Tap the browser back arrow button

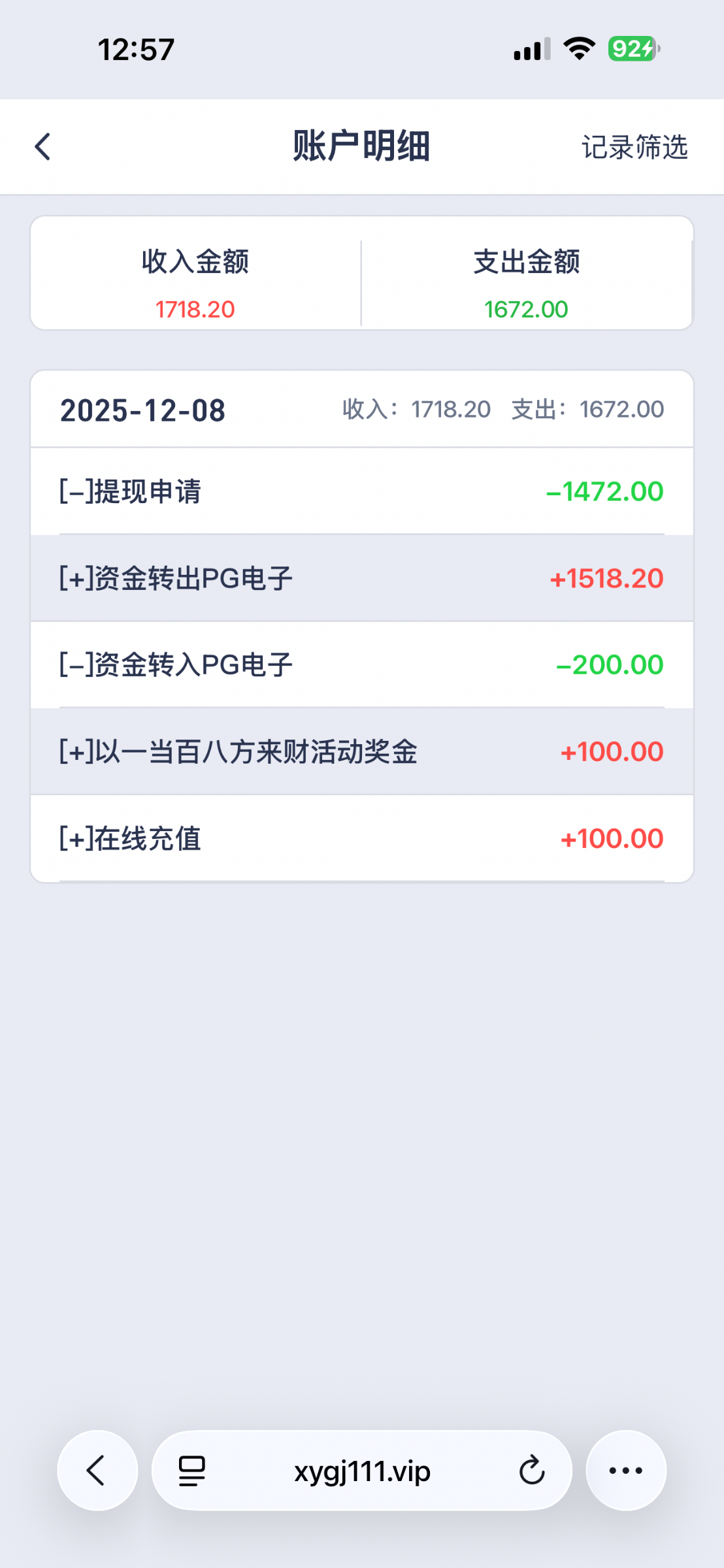click(x=97, y=1471)
